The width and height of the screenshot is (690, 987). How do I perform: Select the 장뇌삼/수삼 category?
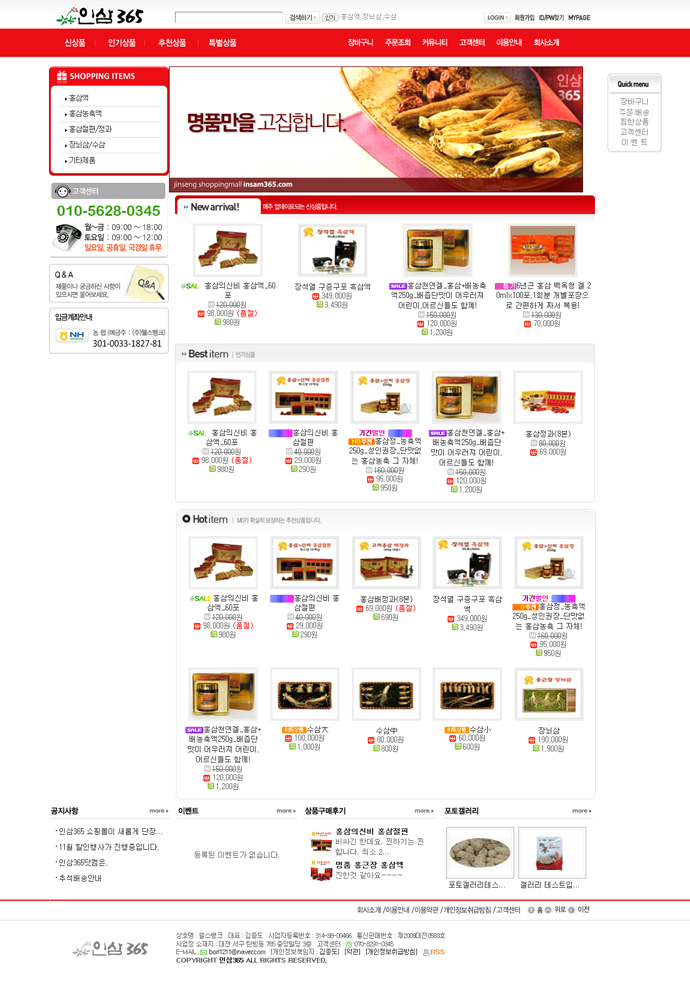pos(87,144)
